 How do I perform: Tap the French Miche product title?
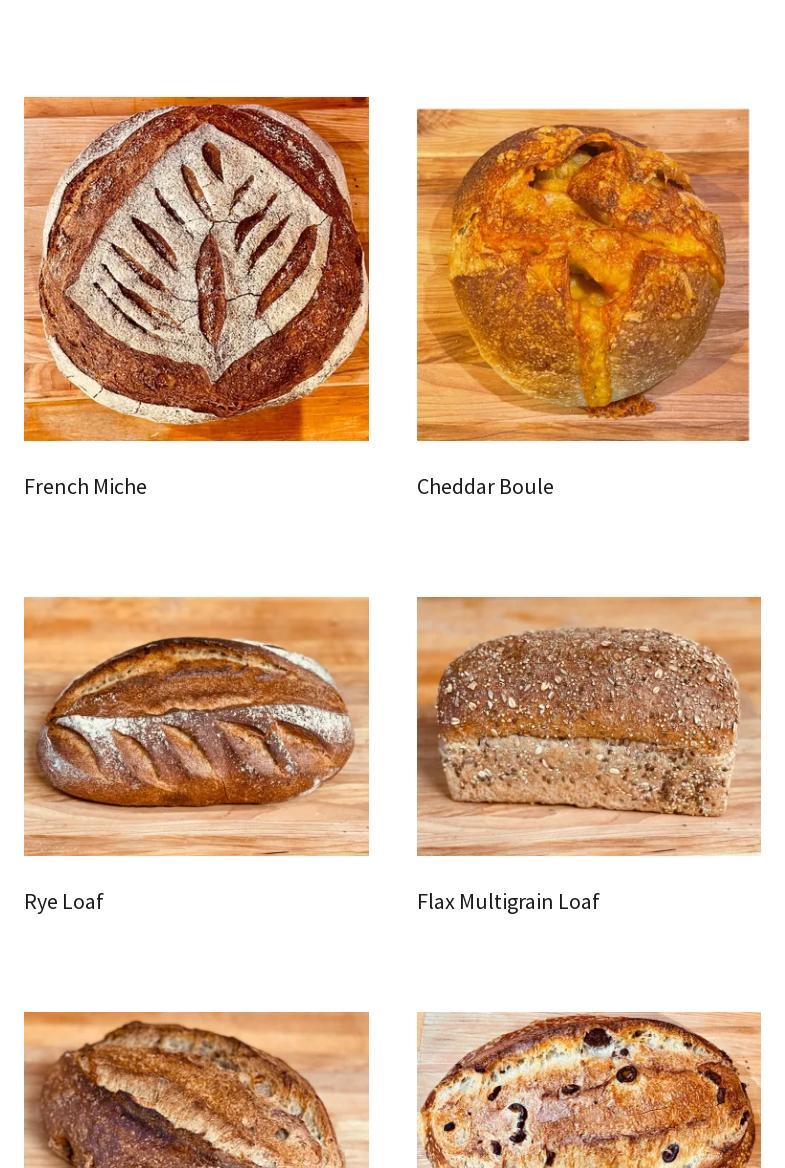pos(86,487)
